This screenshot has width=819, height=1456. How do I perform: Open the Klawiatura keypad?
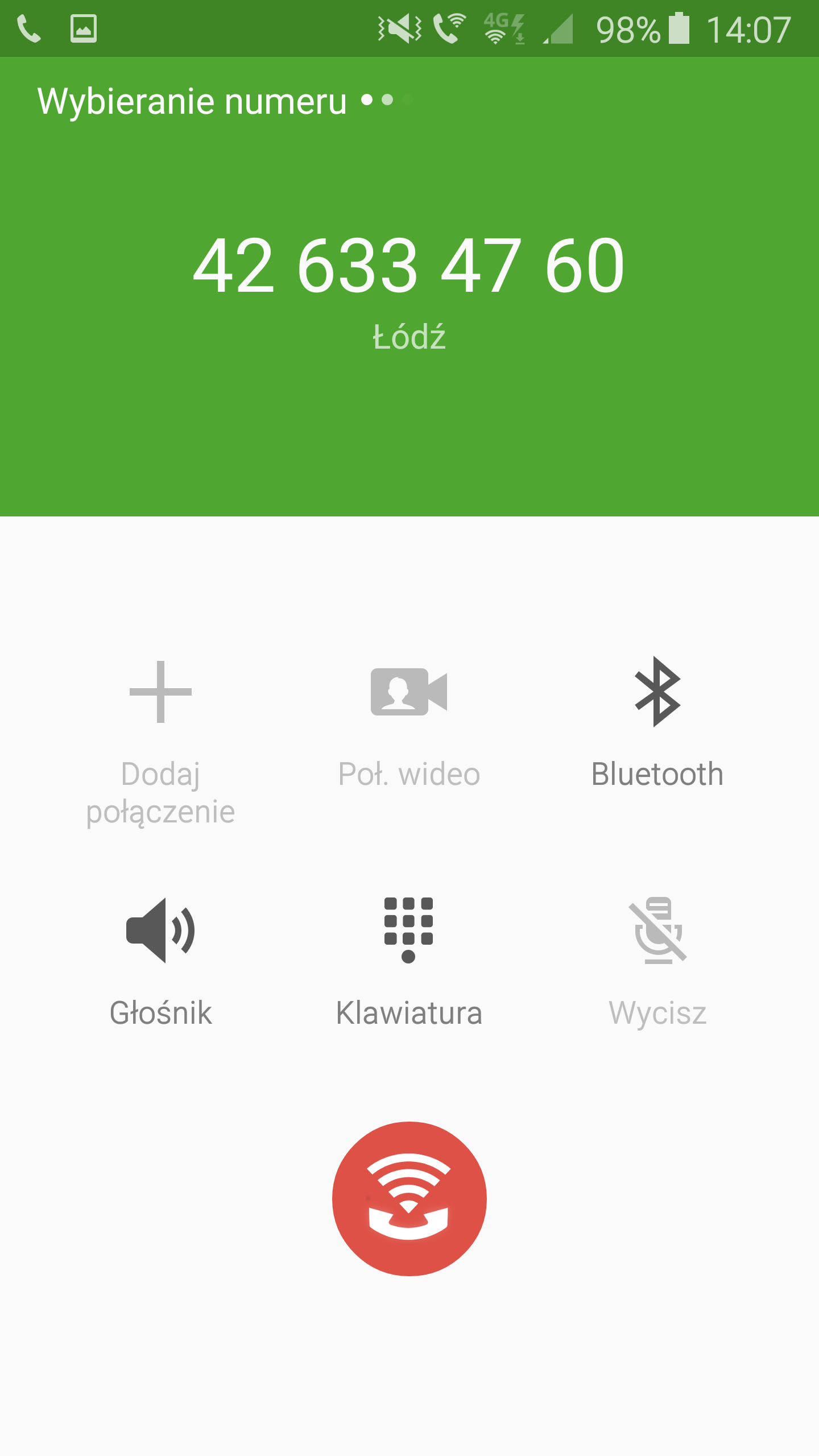coord(409,962)
